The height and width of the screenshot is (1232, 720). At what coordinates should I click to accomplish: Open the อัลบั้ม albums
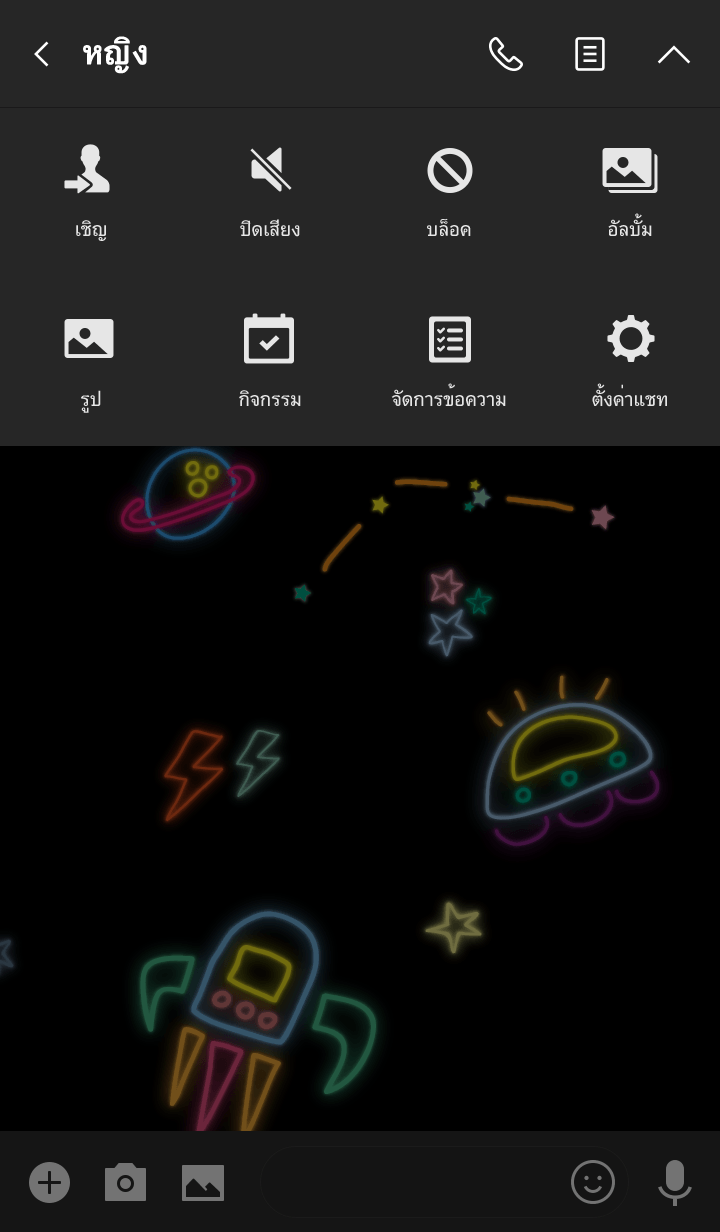(629, 191)
